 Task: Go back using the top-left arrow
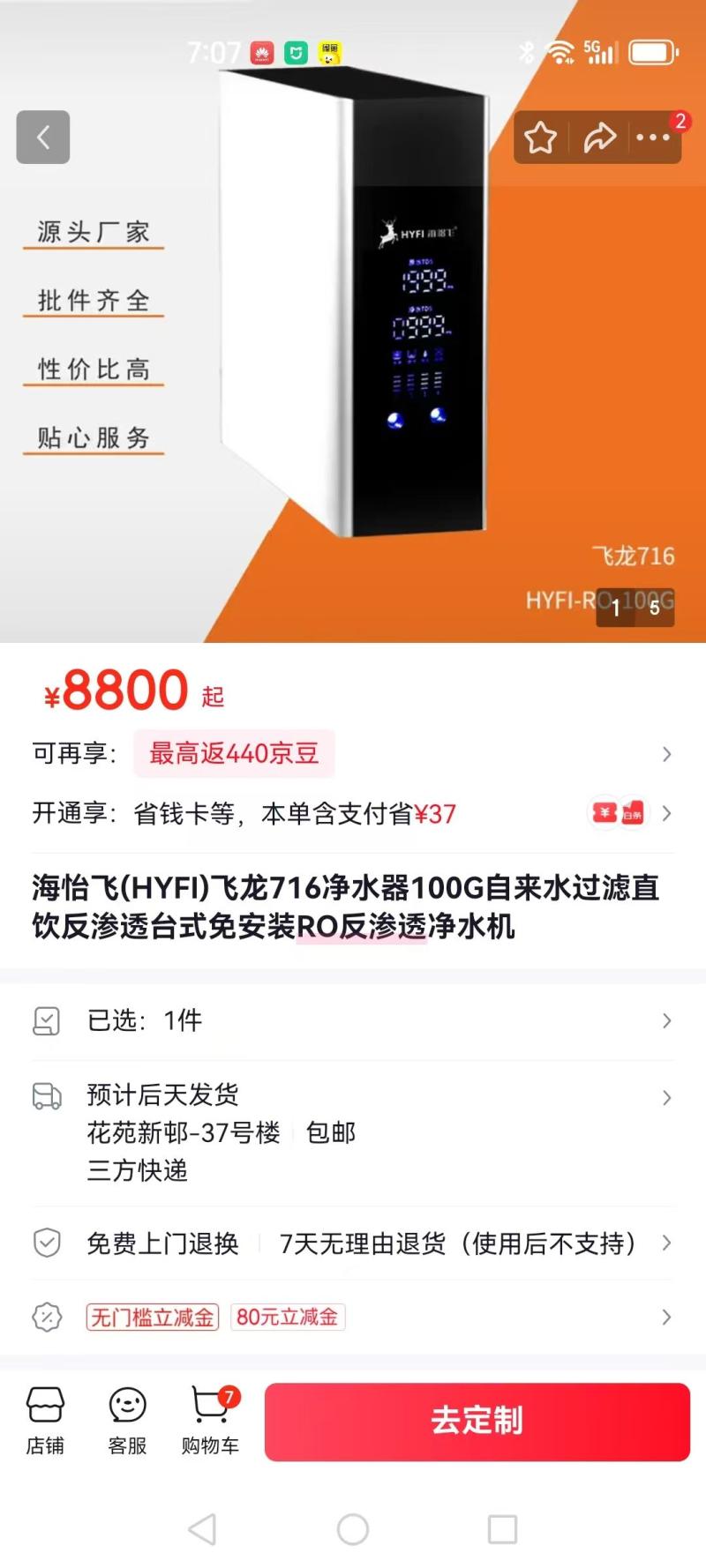(x=42, y=138)
